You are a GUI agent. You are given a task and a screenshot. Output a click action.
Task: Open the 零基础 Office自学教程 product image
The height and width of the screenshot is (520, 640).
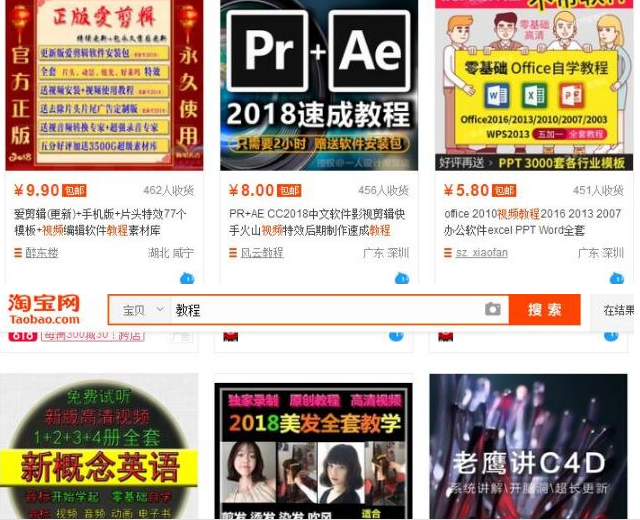pyautogui.click(x=533, y=85)
